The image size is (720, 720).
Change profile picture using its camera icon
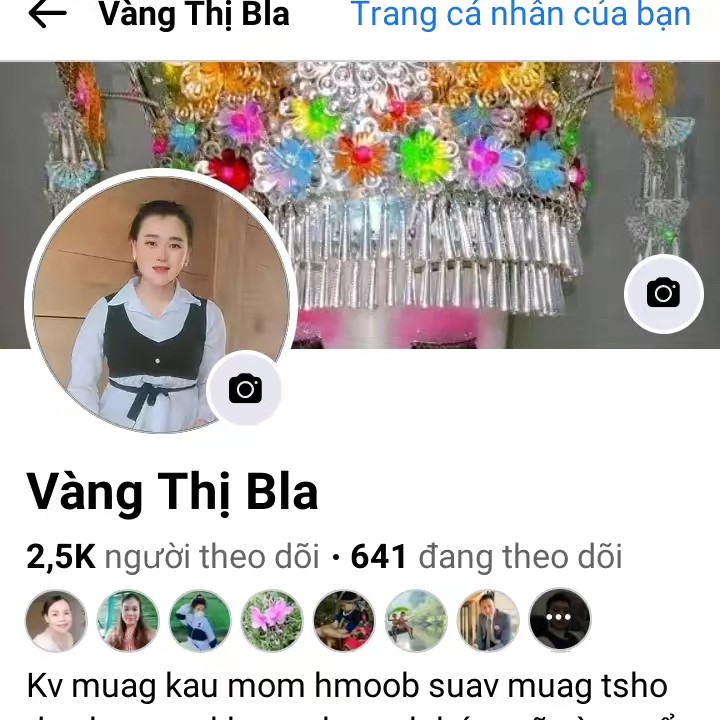(x=245, y=389)
